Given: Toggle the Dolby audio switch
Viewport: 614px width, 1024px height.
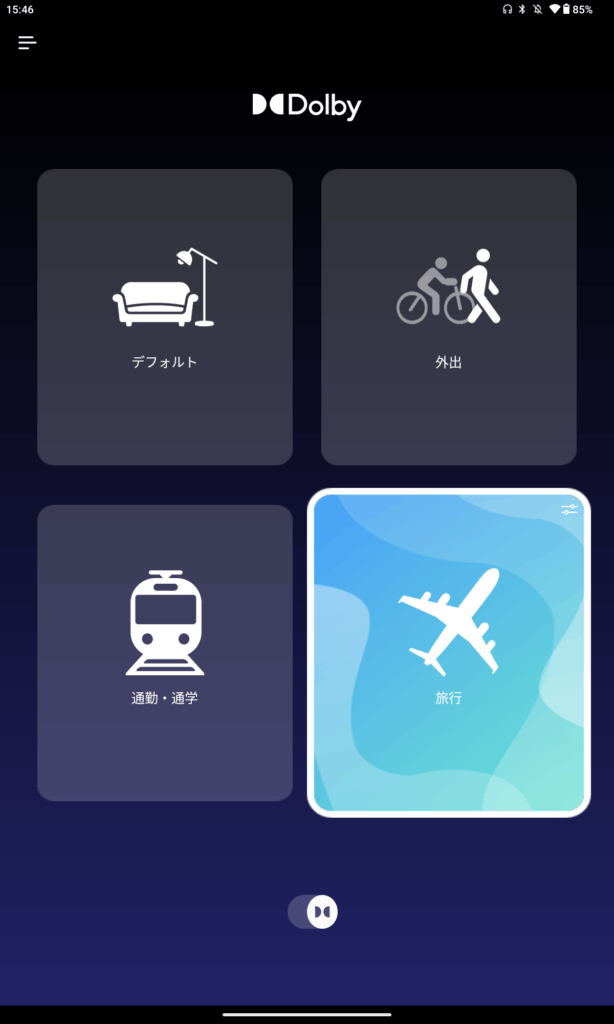Looking at the screenshot, I should [x=313, y=912].
